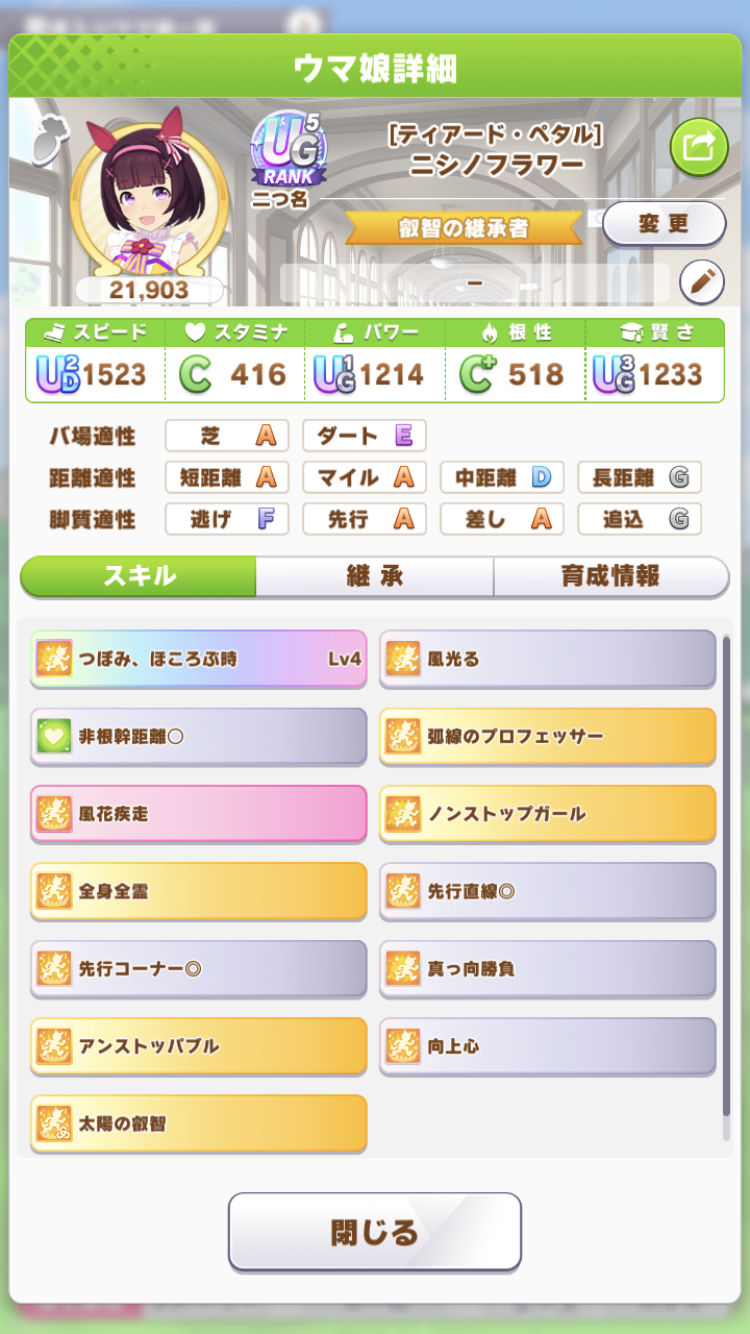Switch to the 継承 tab

[374, 577]
